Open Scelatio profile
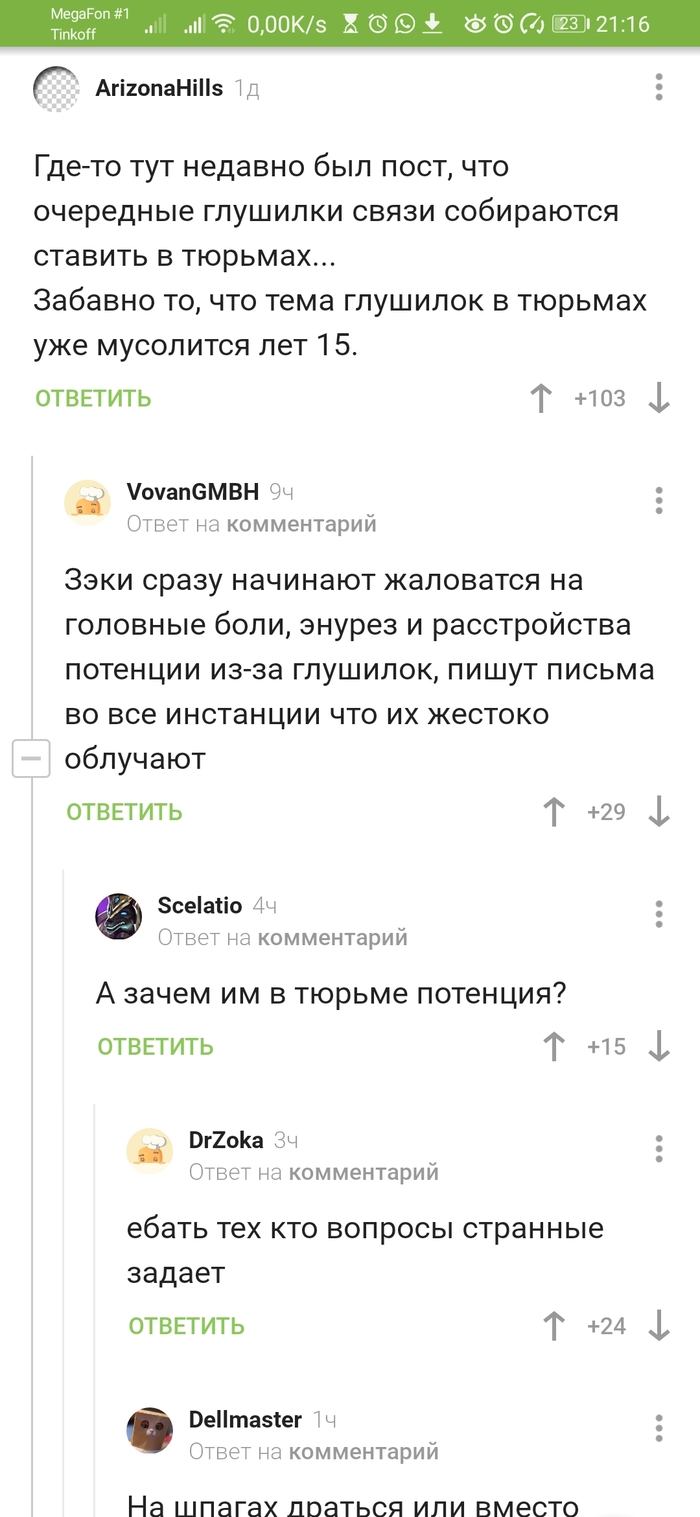The height and width of the screenshot is (1517, 700). 199,905
